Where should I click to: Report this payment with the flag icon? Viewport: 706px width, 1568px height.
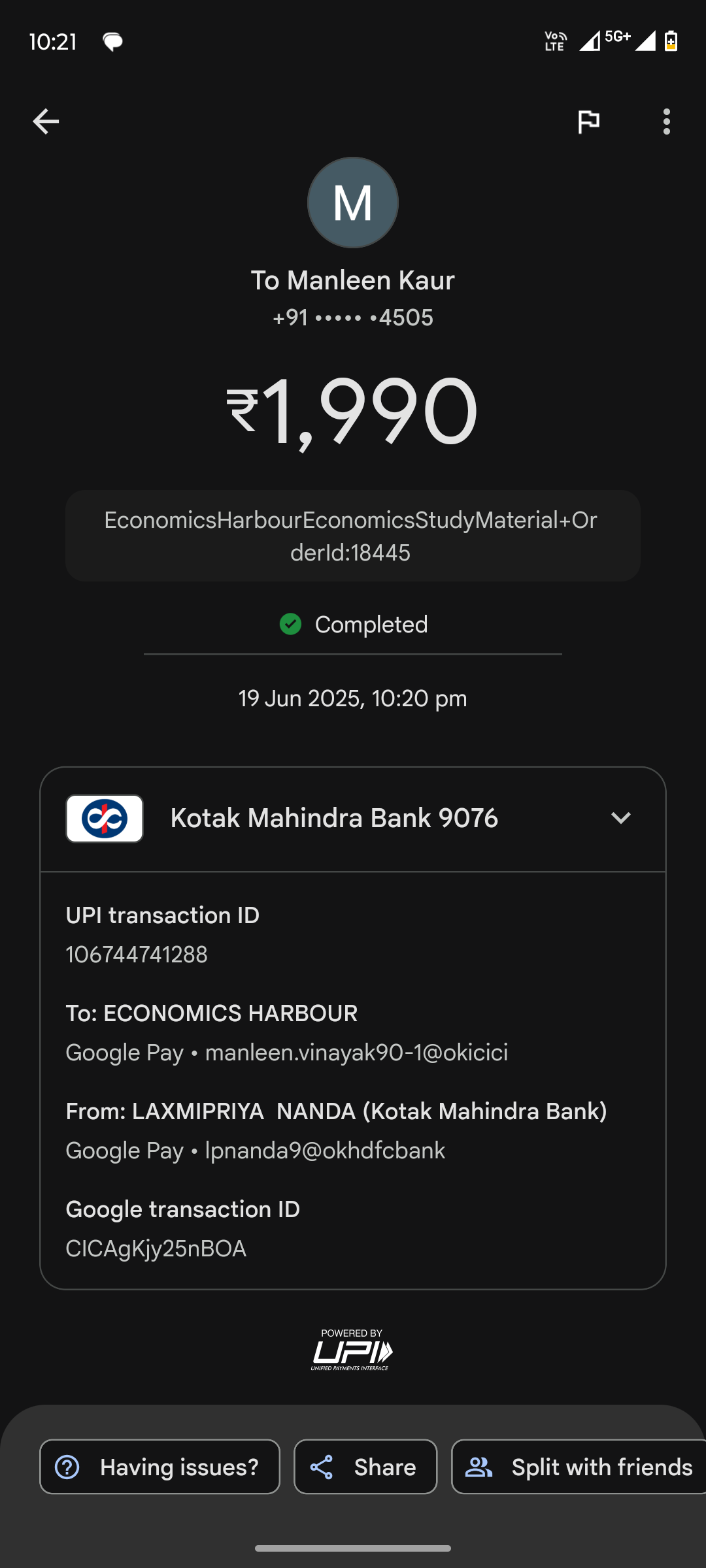588,122
